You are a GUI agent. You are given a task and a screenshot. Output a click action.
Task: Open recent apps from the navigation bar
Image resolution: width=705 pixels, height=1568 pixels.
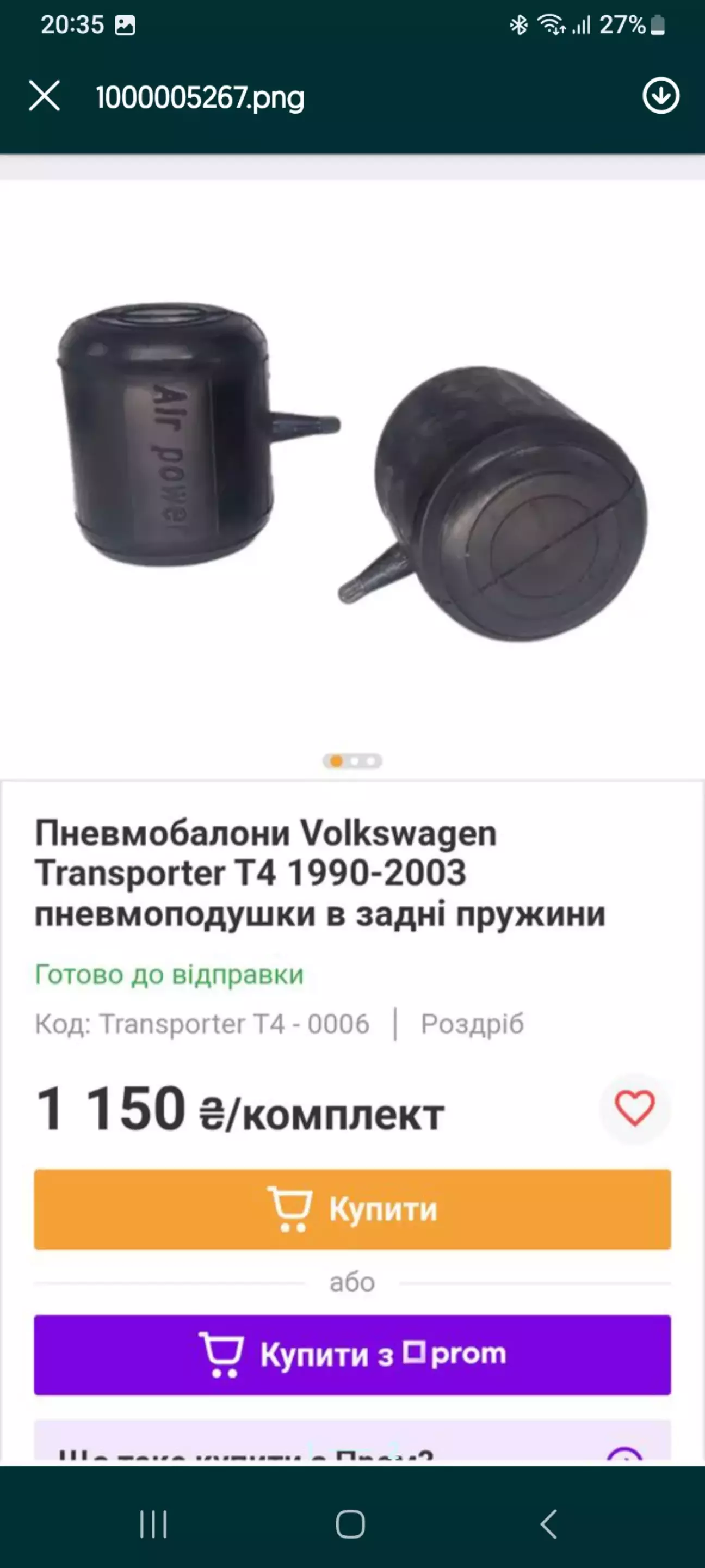pos(153,1524)
